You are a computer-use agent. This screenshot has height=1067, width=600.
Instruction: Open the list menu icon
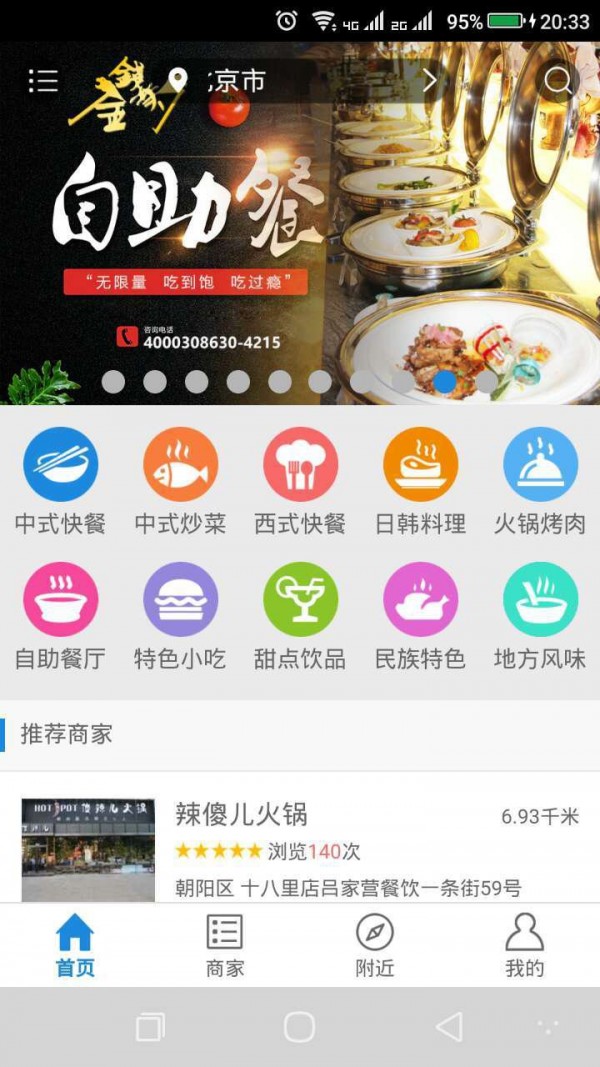coord(43,81)
